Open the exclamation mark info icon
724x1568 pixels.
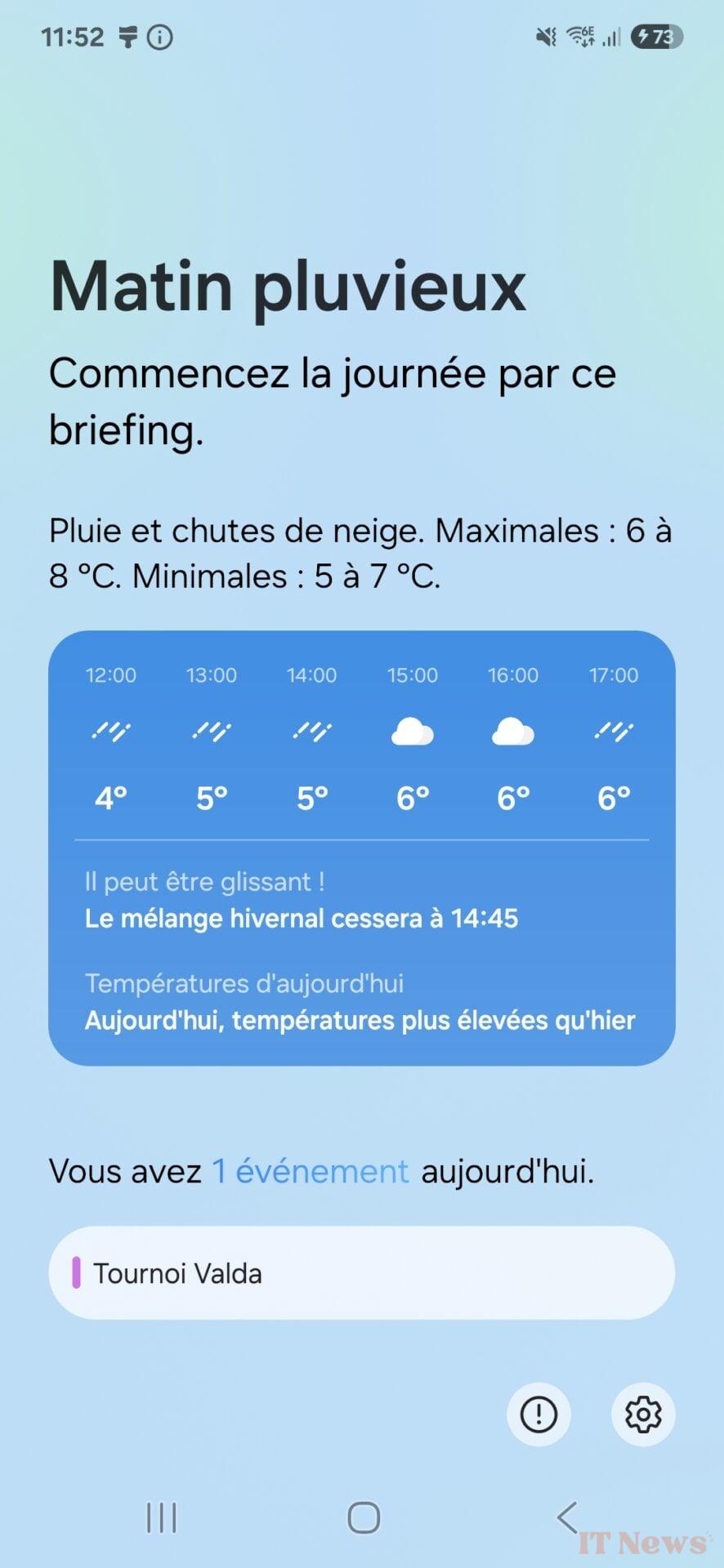(x=539, y=1414)
